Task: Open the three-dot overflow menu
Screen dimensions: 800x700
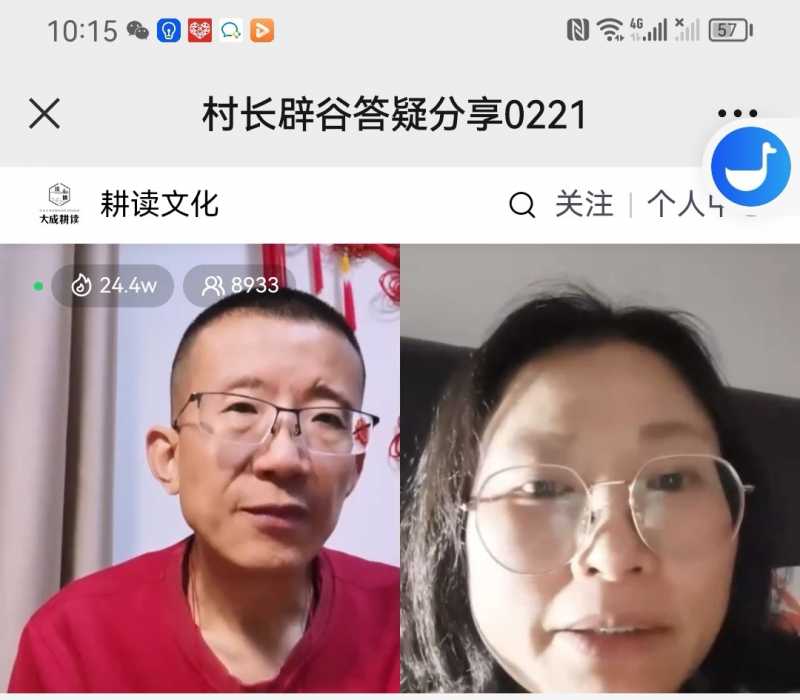Action: tap(737, 114)
